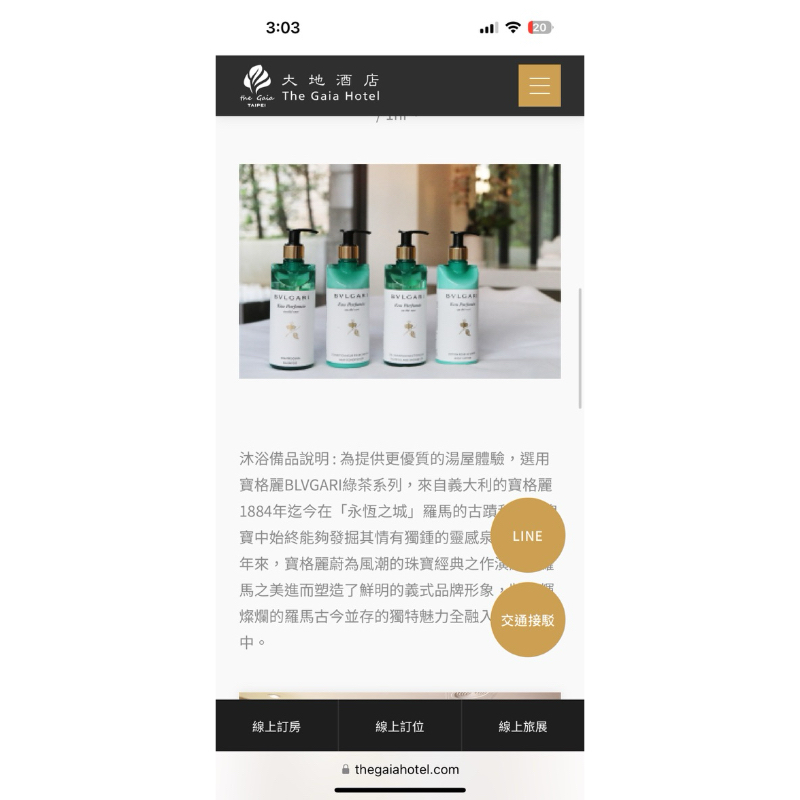800x800 pixels.
Task: Go to 線上訂位 table reservation
Action: [399, 726]
